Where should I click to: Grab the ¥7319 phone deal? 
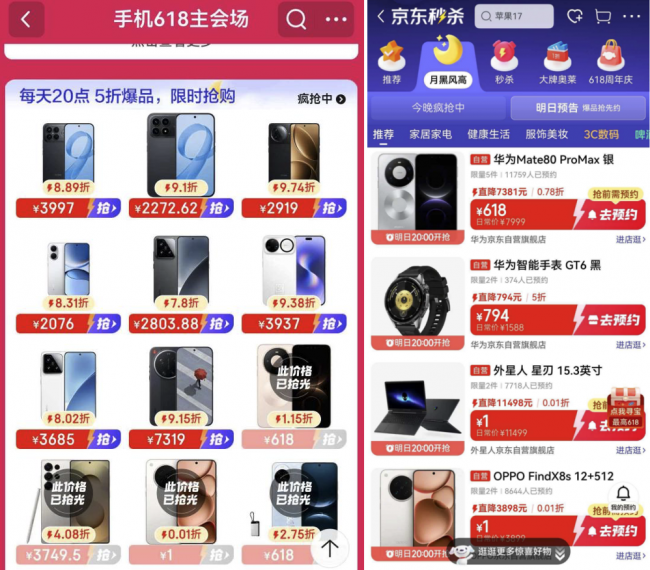(217, 439)
